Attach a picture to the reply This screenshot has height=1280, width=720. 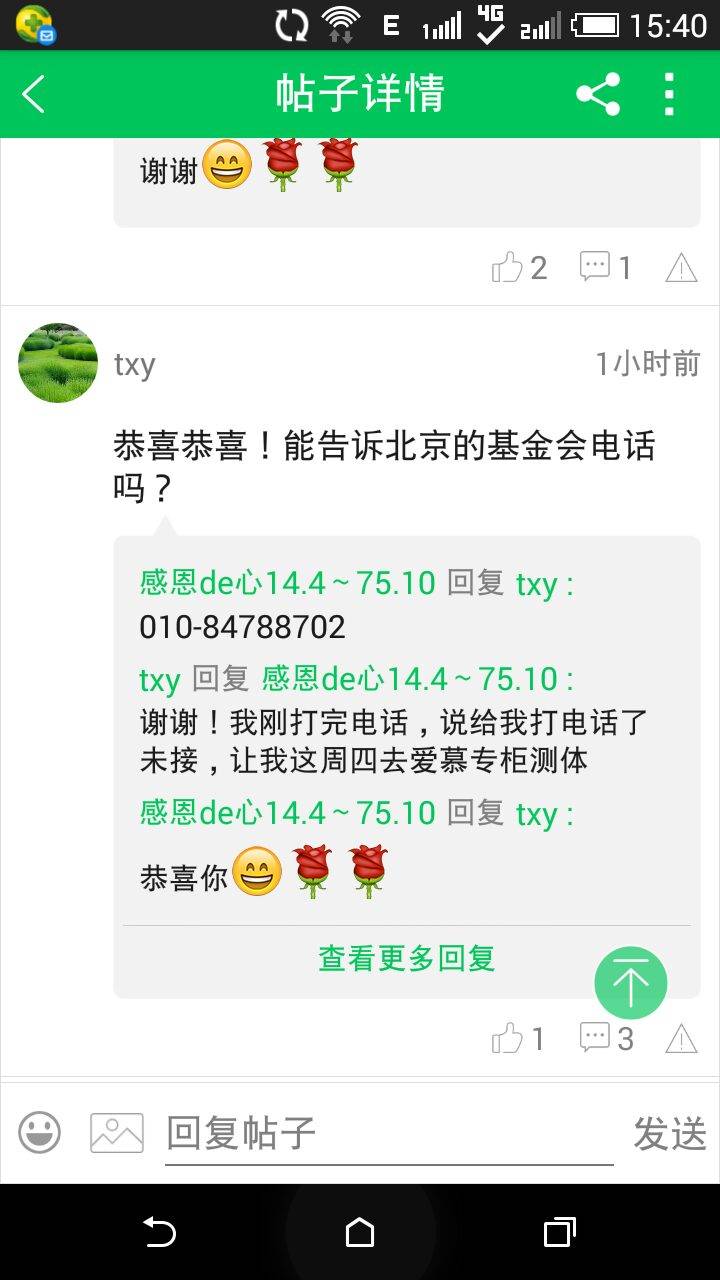[117, 1133]
